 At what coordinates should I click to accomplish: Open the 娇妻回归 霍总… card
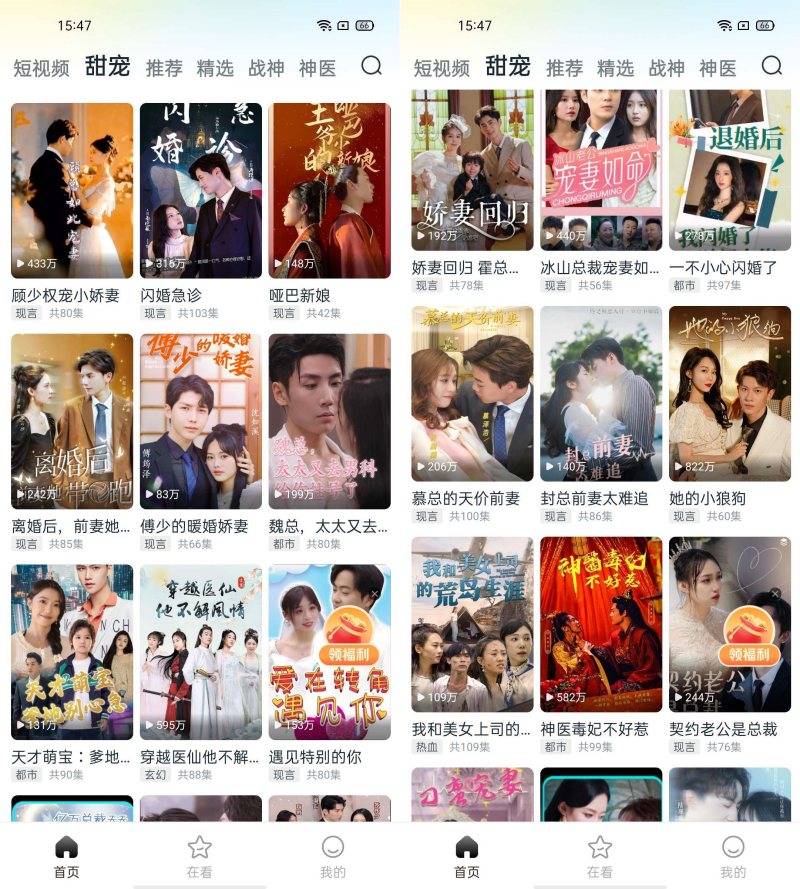472,170
